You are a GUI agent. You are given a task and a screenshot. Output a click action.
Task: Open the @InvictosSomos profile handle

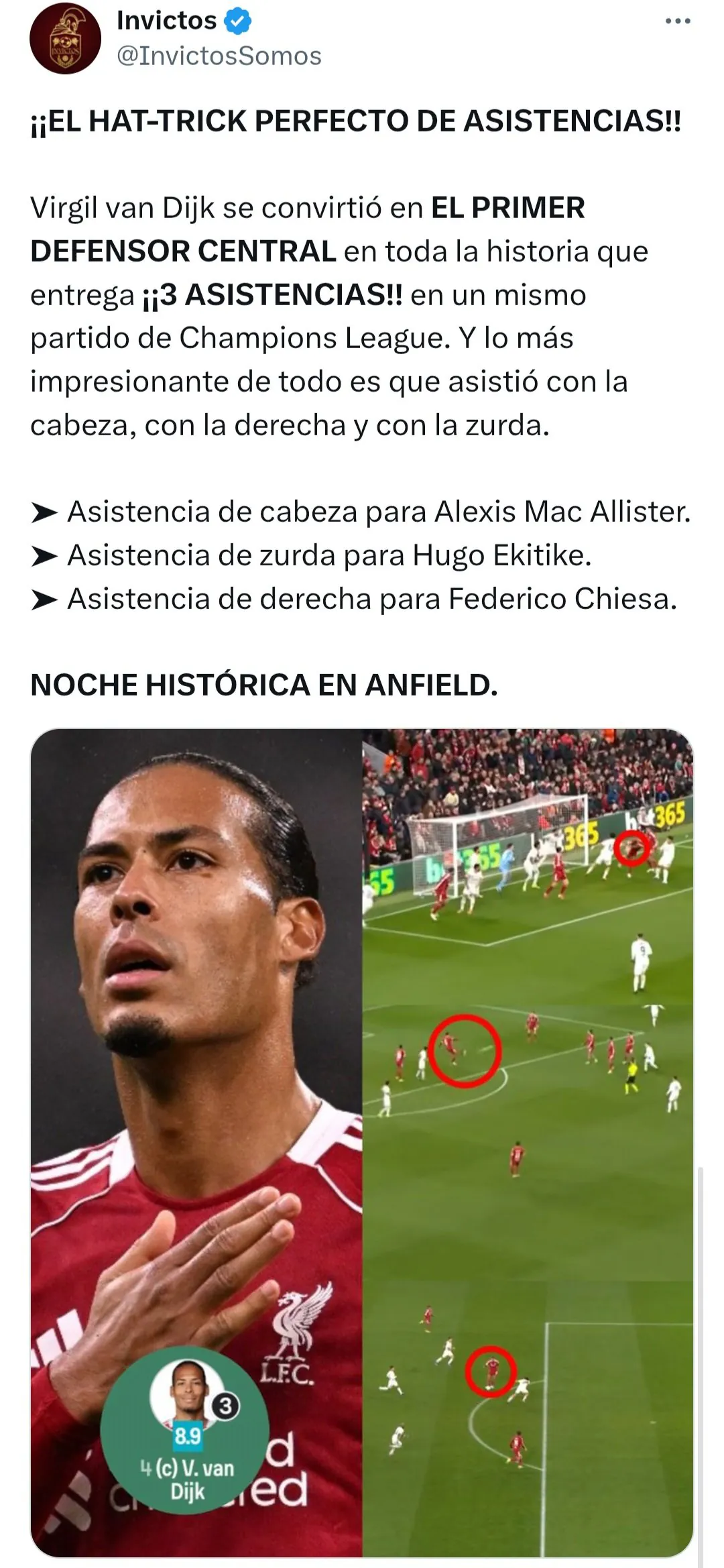point(219,56)
